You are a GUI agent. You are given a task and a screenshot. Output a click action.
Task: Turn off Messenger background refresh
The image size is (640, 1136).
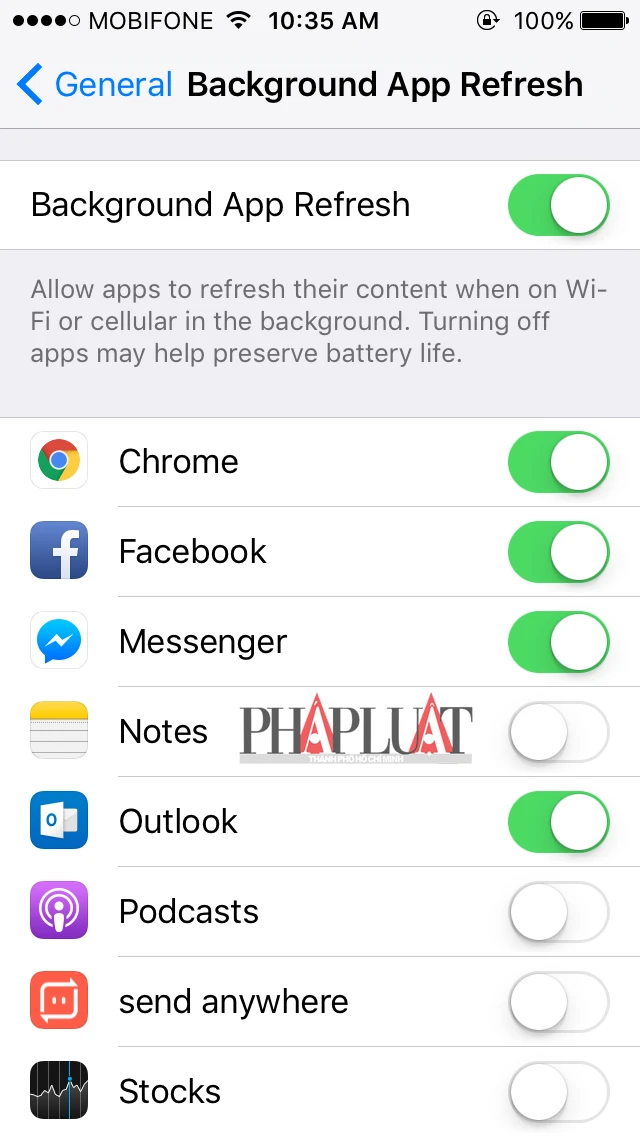(558, 641)
